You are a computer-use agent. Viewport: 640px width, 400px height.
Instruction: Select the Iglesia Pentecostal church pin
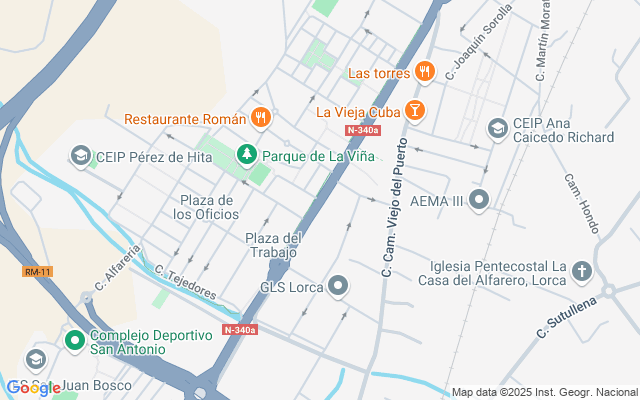tap(582, 271)
